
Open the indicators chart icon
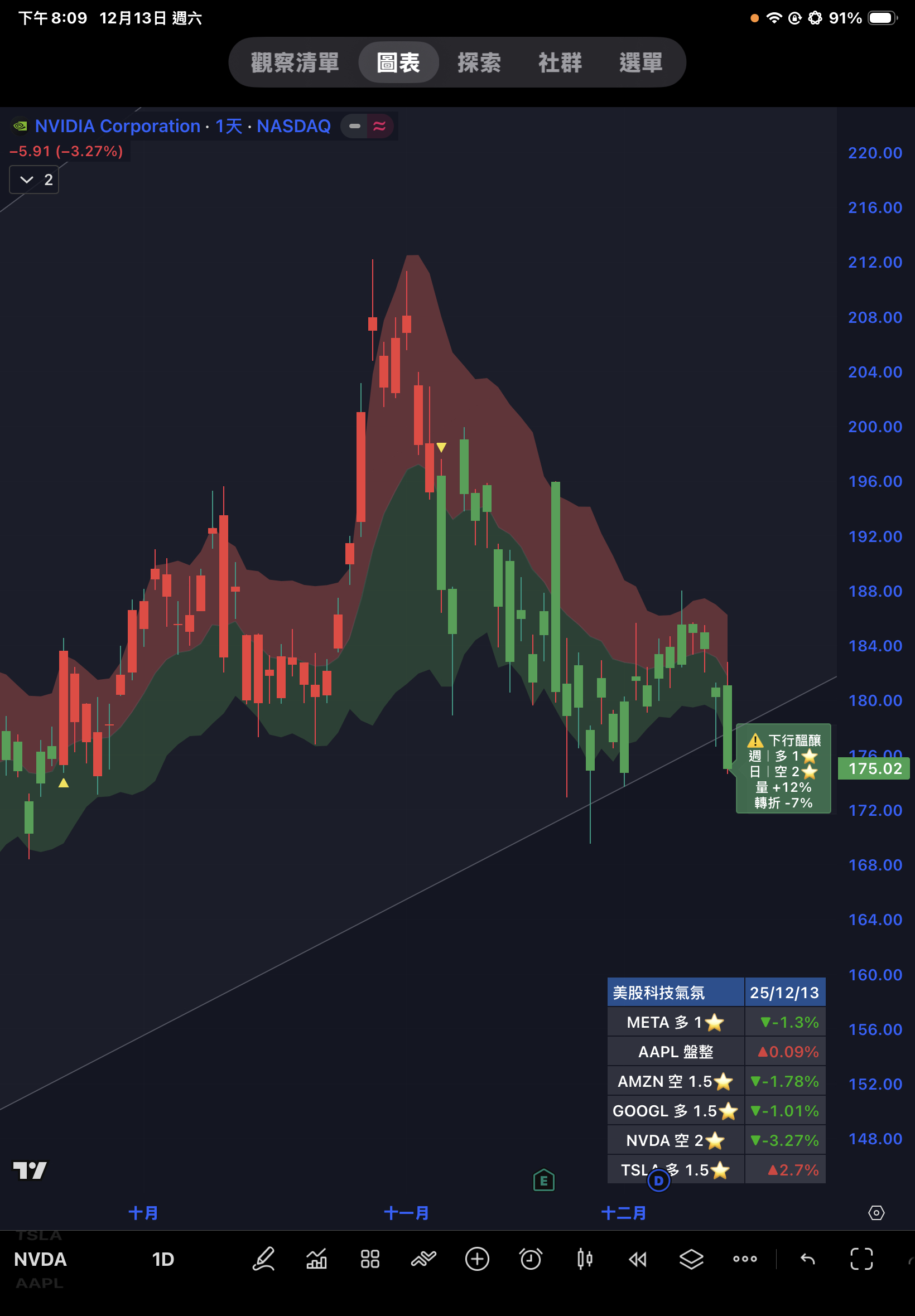point(316,1259)
